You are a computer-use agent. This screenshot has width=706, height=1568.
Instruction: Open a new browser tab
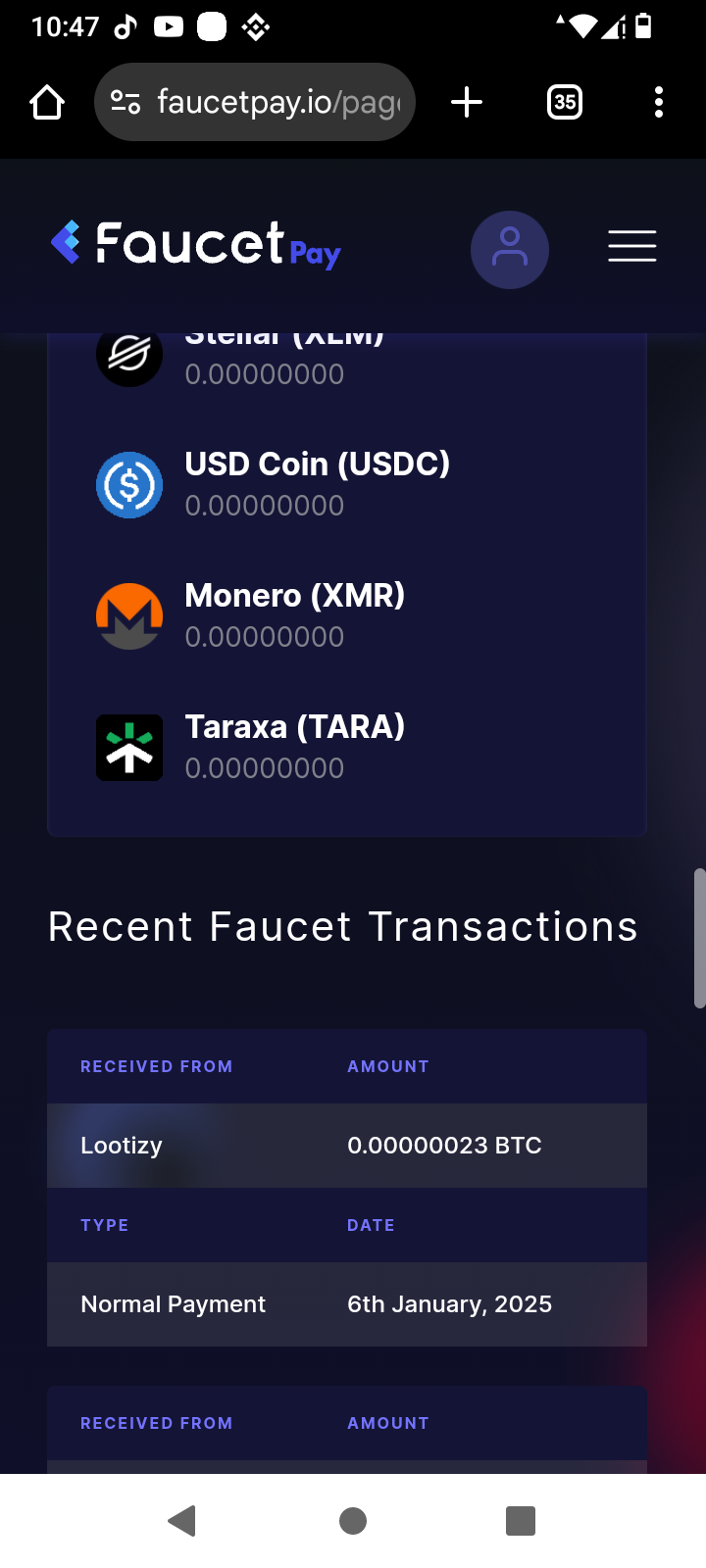point(467,102)
